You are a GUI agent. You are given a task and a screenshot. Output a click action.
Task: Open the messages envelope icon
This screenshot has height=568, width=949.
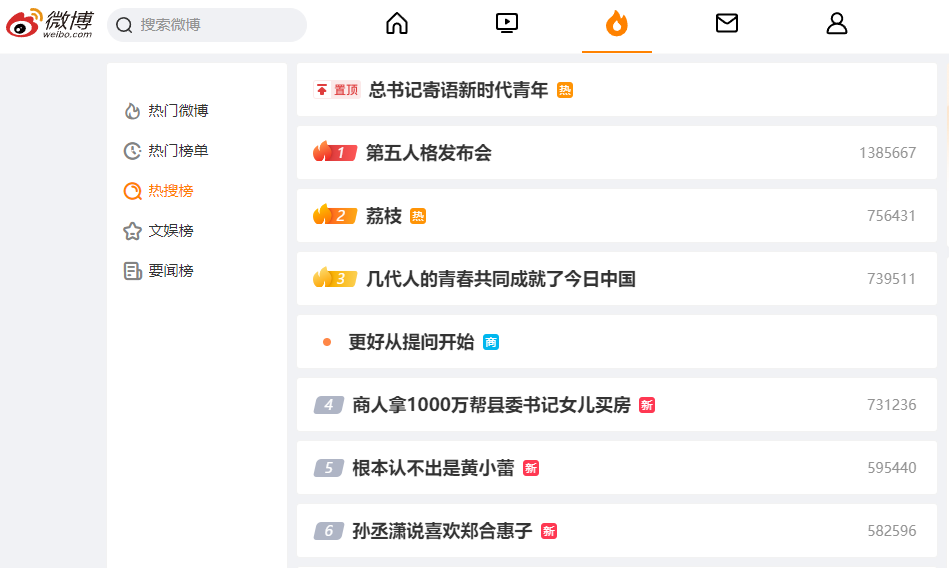click(727, 24)
